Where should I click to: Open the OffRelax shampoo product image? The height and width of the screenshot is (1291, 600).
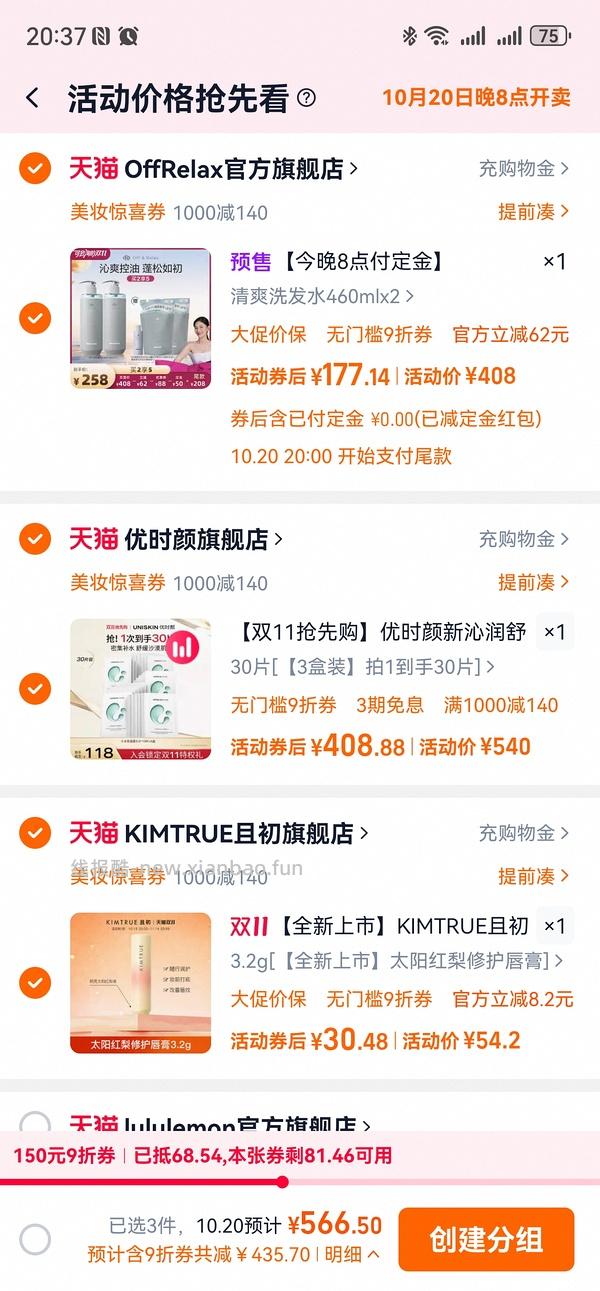coord(140,319)
